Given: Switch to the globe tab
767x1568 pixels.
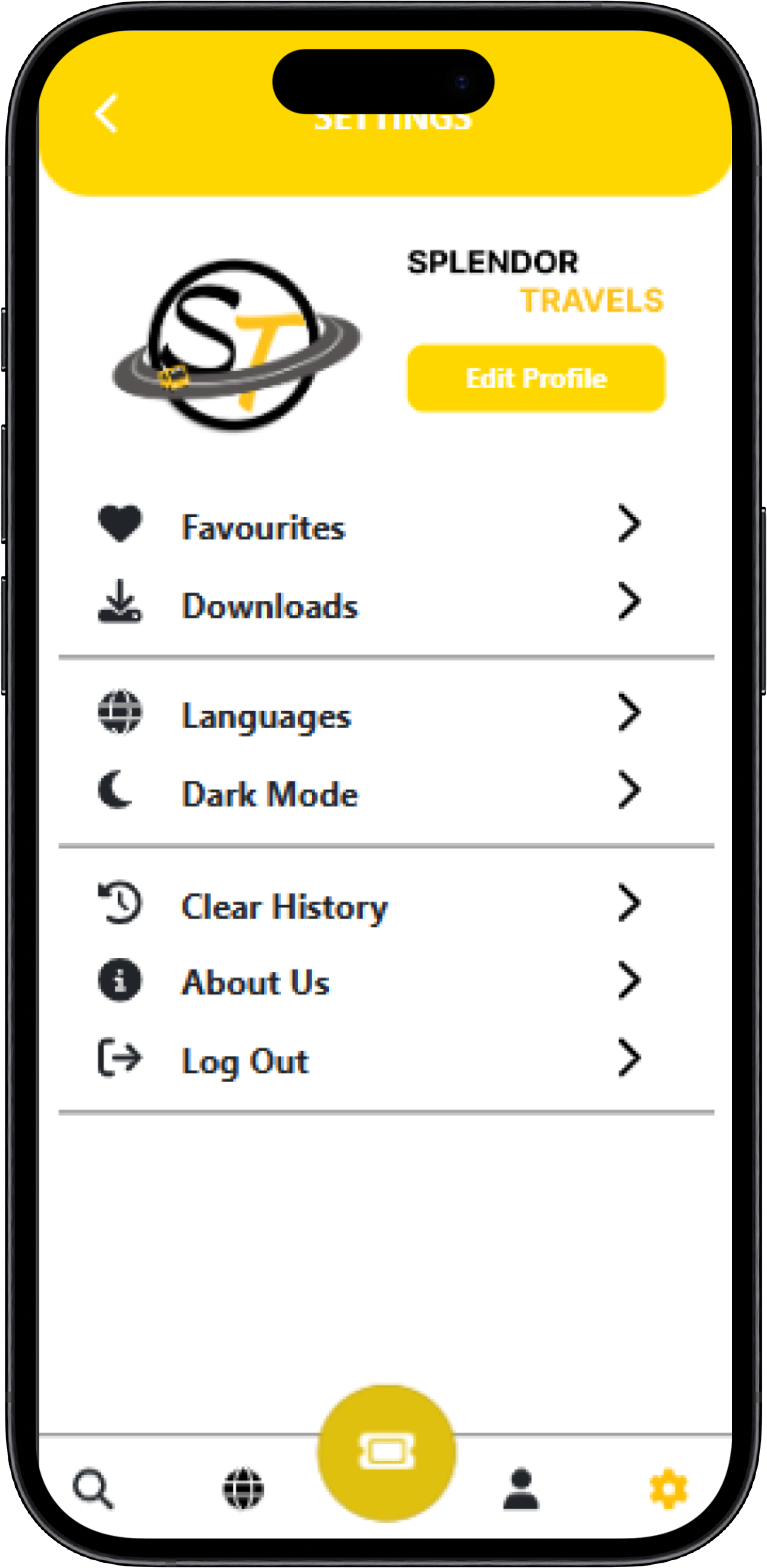Looking at the screenshot, I should [x=243, y=1488].
